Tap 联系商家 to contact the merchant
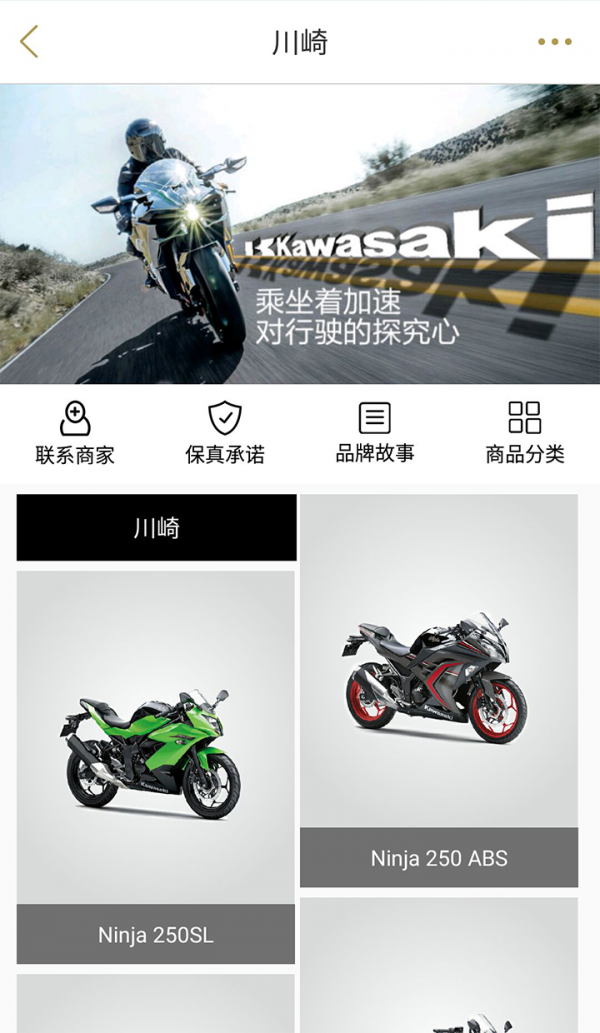Image resolution: width=600 pixels, height=1033 pixels. (x=75, y=432)
